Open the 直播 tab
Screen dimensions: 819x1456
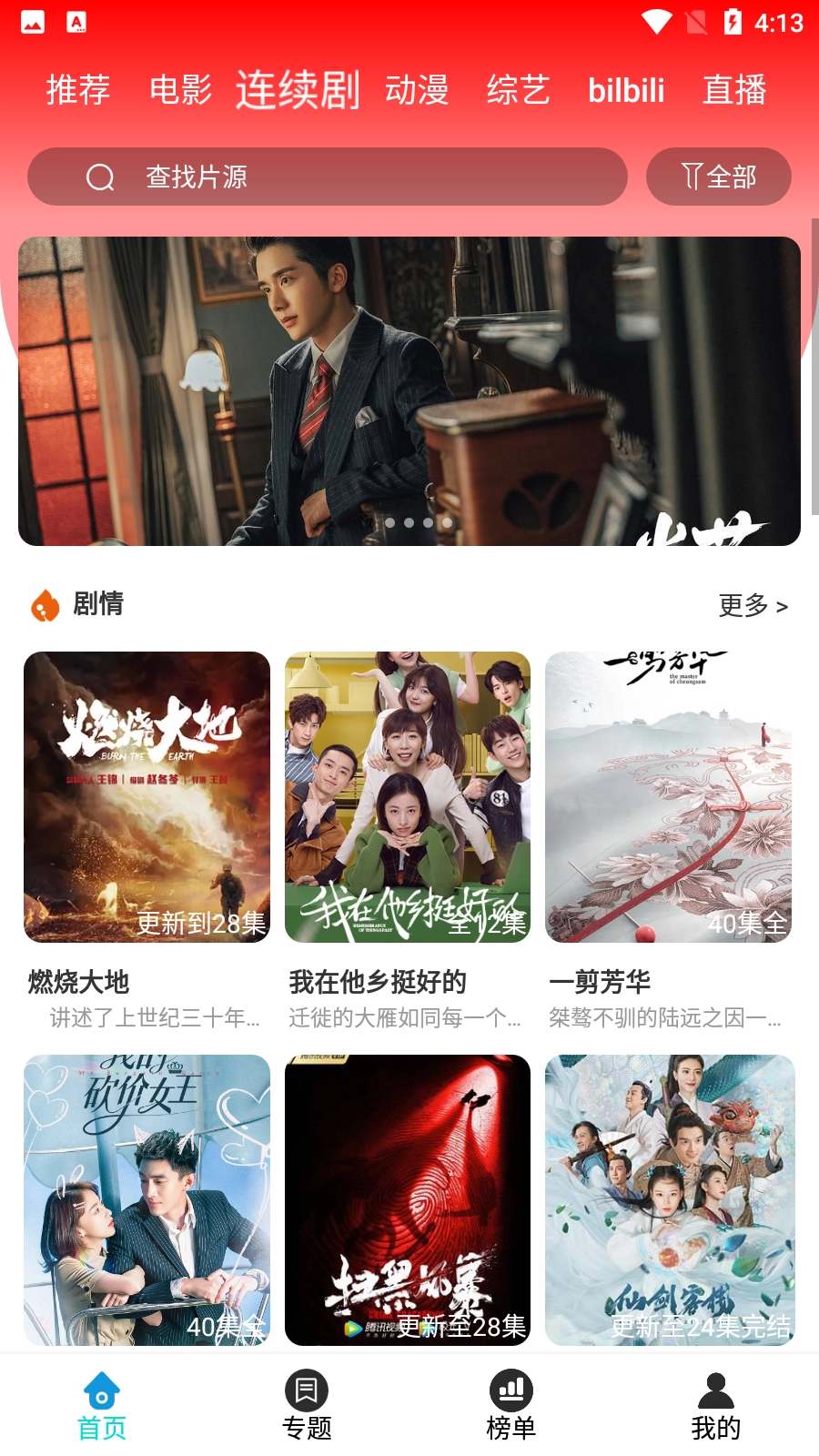click(x=734, y=90)
